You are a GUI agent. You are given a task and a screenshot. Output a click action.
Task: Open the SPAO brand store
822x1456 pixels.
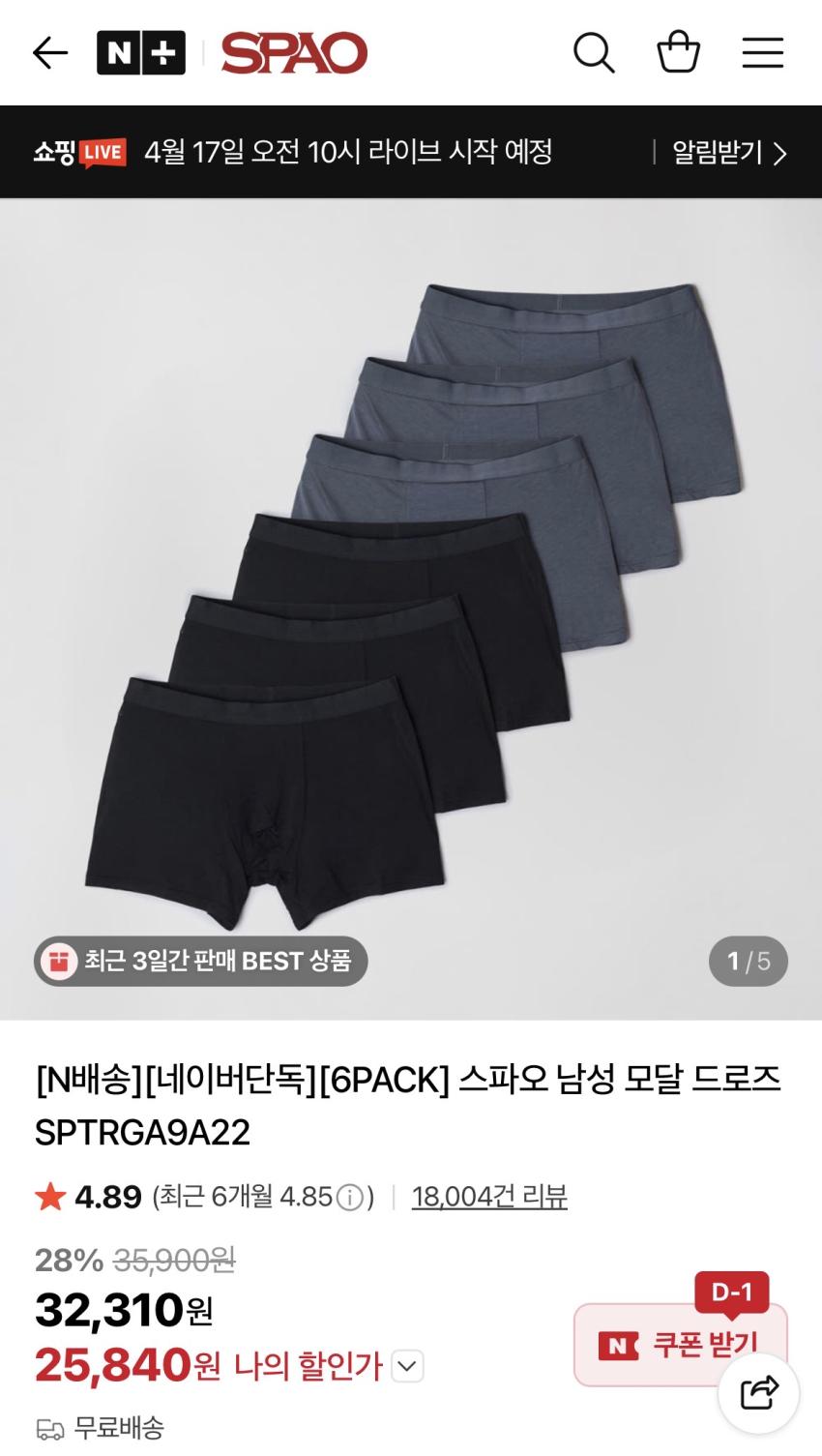coord(294,52)
